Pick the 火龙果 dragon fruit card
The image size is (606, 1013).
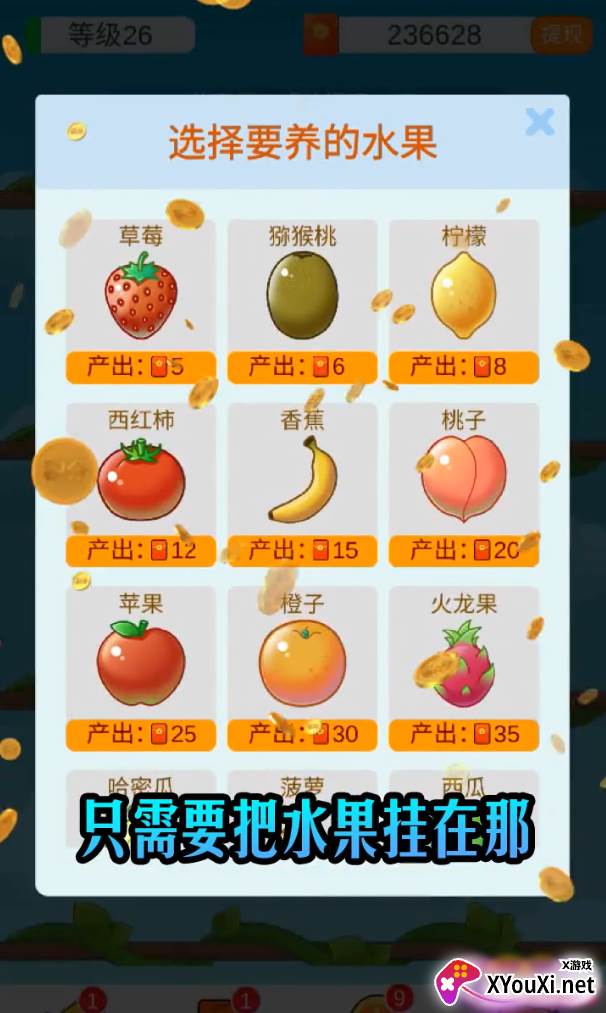tap(464, 669)
